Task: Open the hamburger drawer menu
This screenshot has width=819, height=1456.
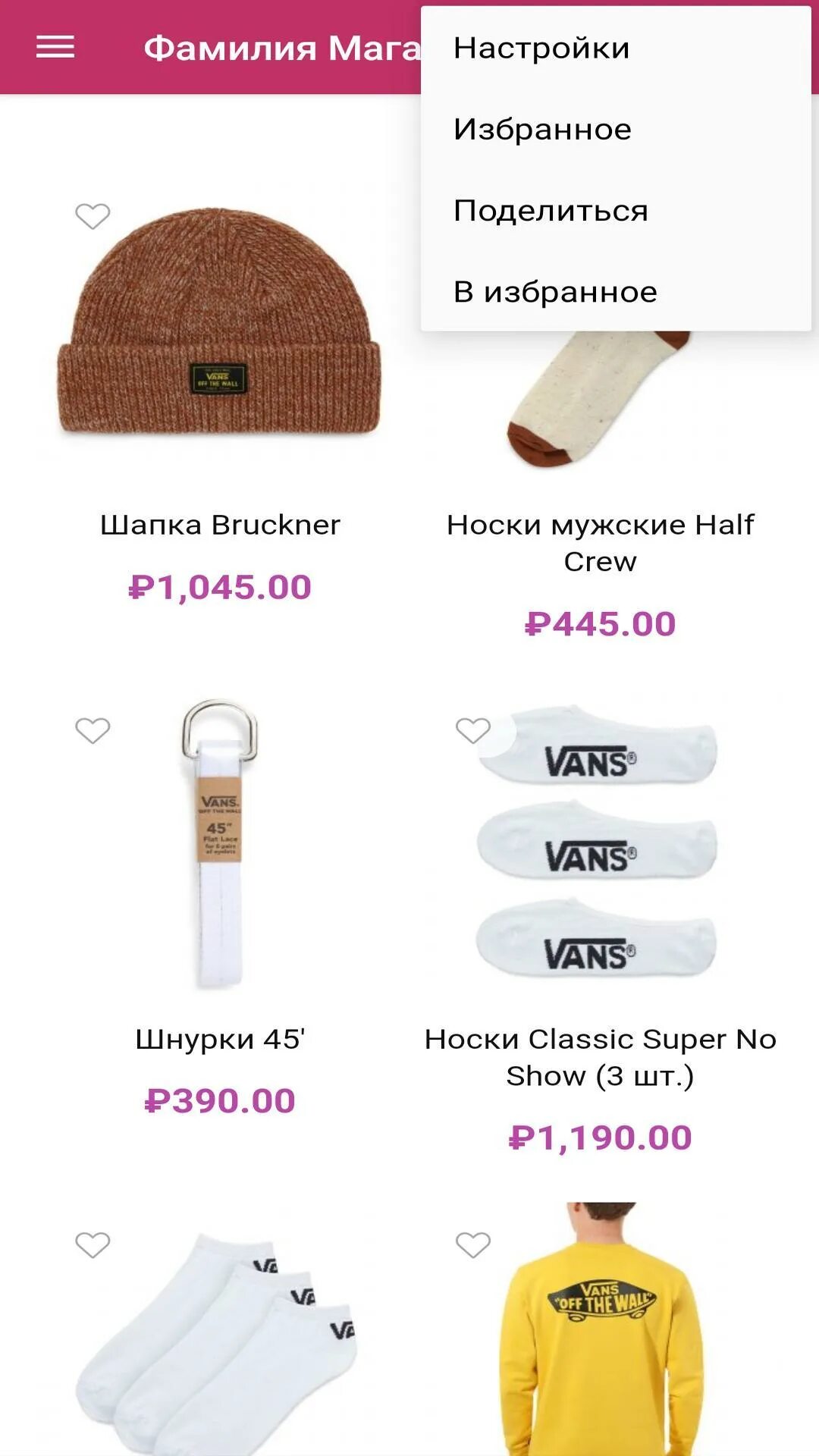Action: tap(55, 47)
